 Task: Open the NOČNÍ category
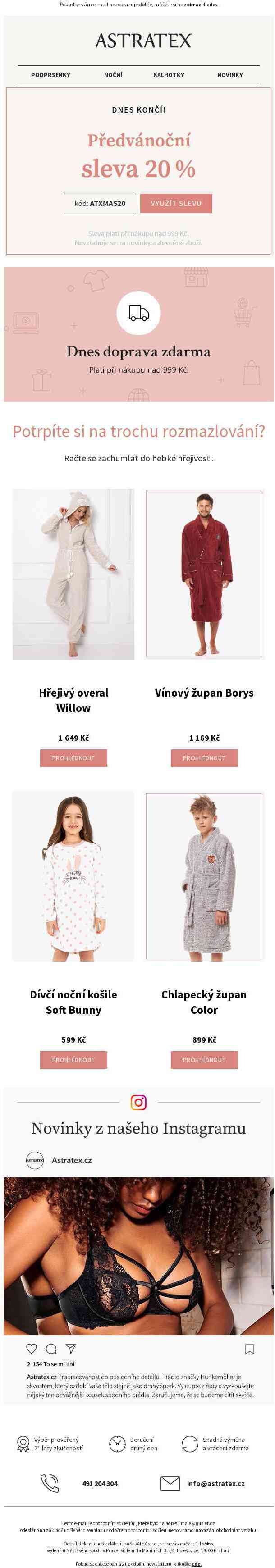point(113,75)
